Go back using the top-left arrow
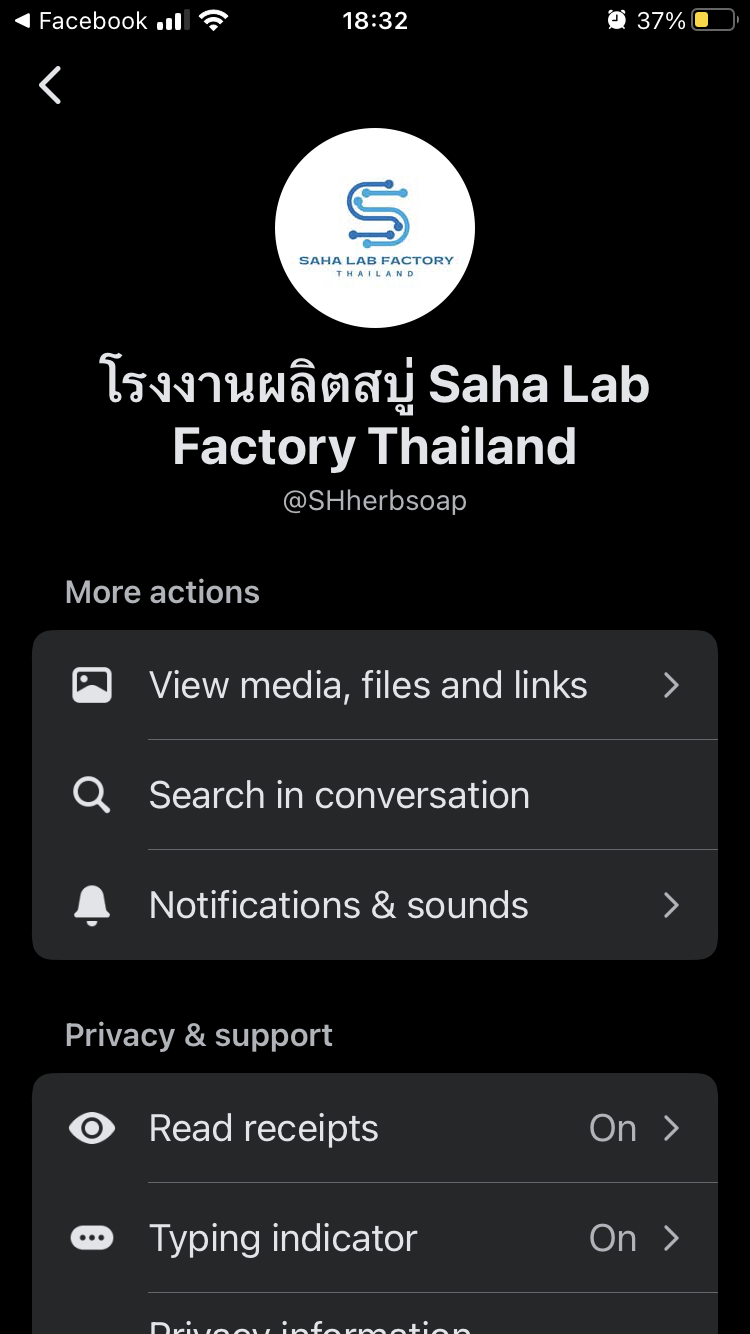Viewport: 750px width, 1334px height. (50, 85)
